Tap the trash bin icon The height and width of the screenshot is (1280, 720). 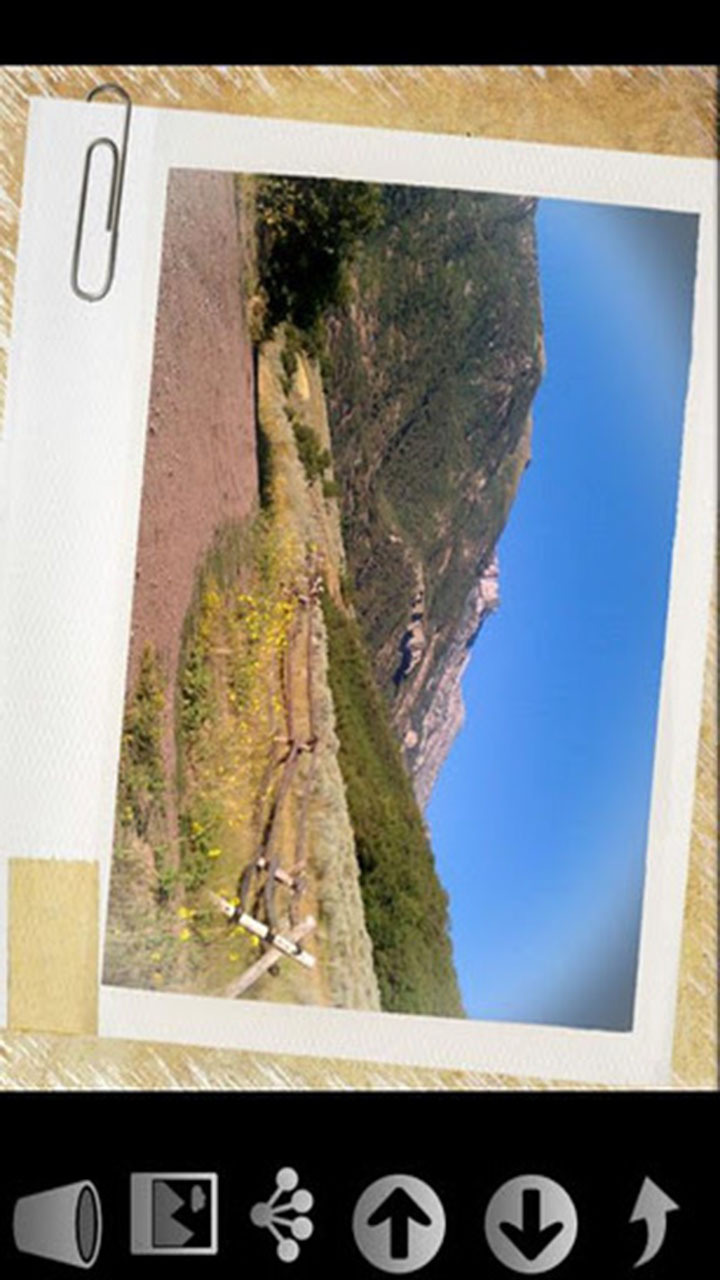[x=58, y=1222]
